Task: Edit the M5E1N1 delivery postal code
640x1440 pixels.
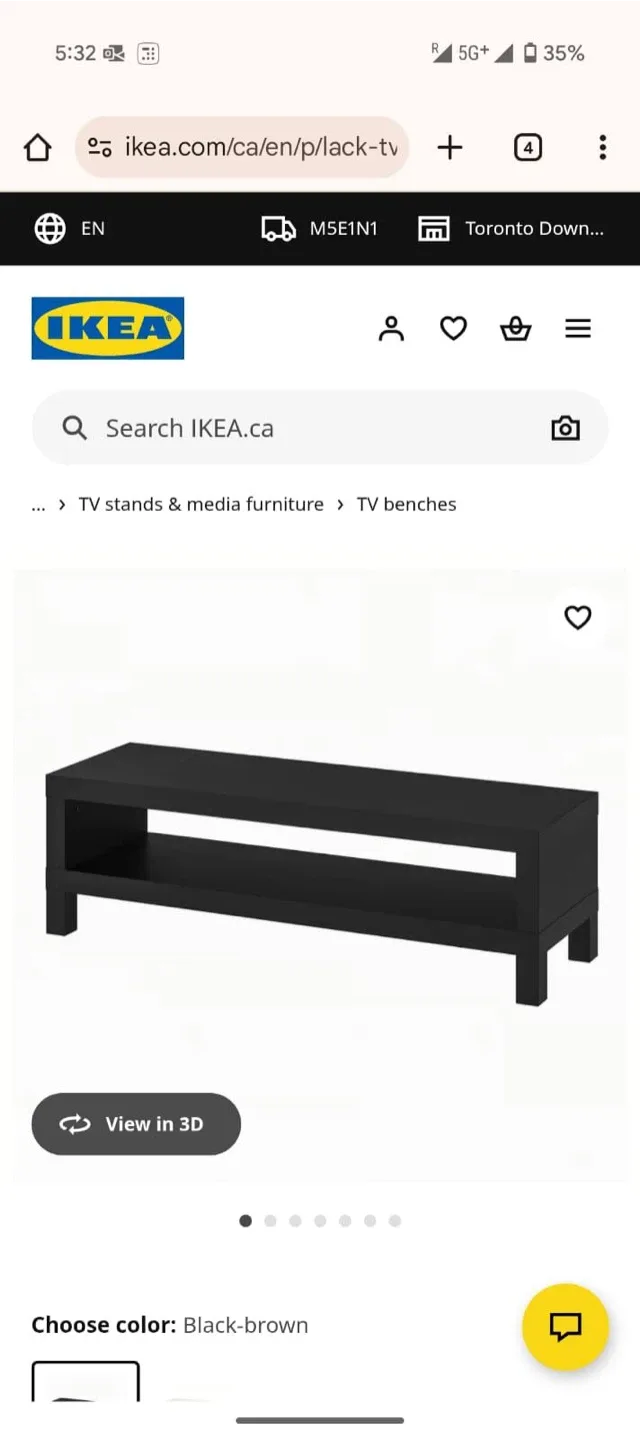Action: [320, 229]
